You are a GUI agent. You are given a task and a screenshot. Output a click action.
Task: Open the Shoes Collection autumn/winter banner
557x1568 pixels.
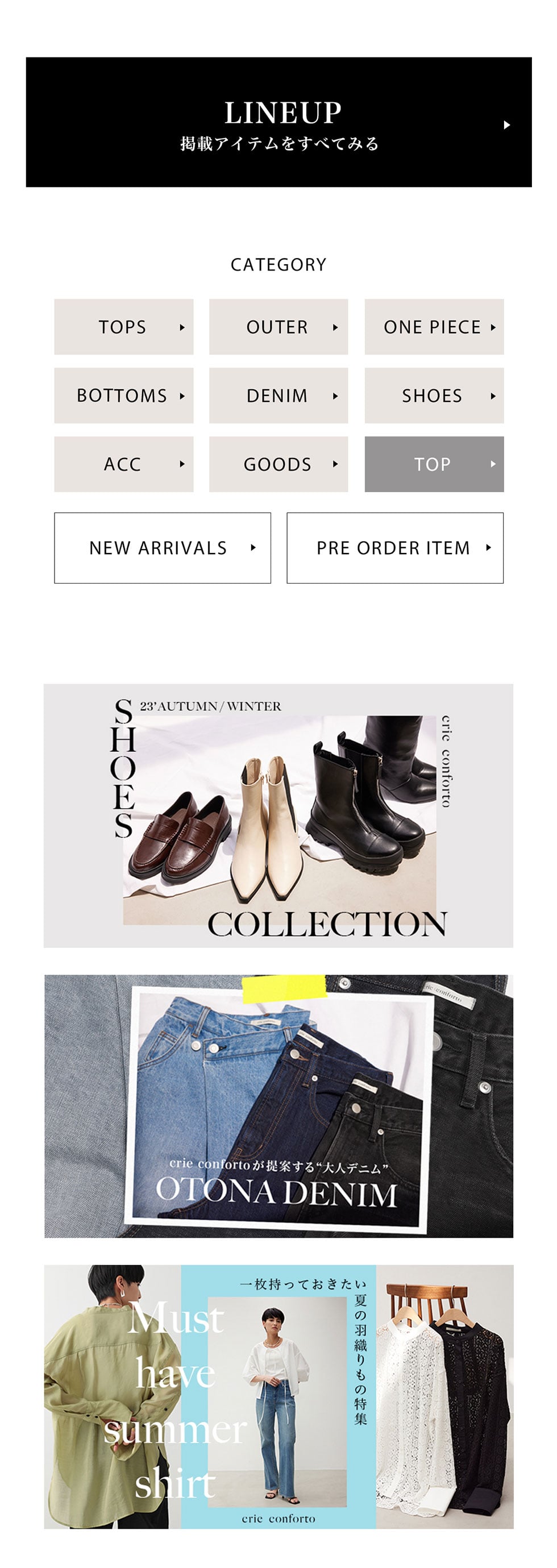pos(278,816)
